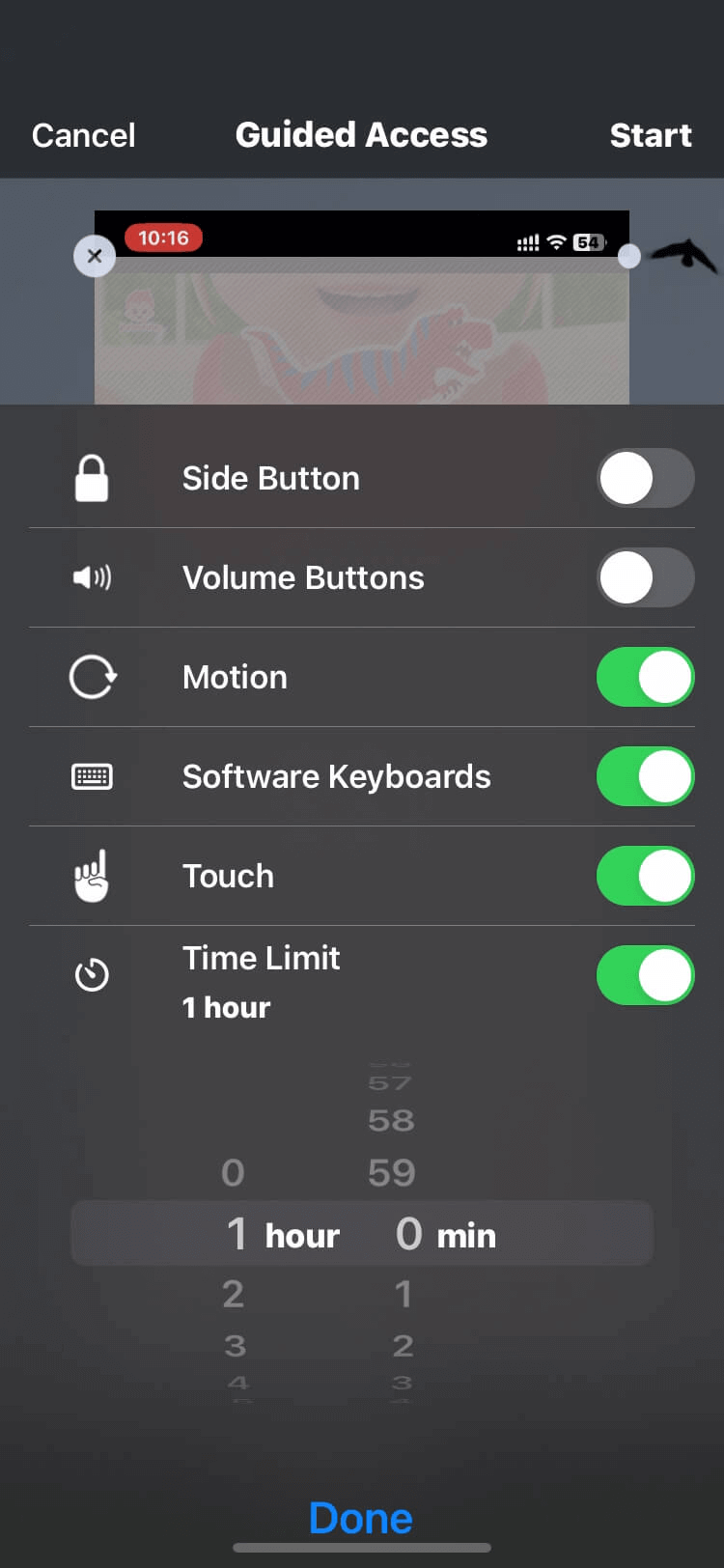Tap the X button on the screen preview
The height and width of the screenshot is (1568, 724).
(95, 256)
